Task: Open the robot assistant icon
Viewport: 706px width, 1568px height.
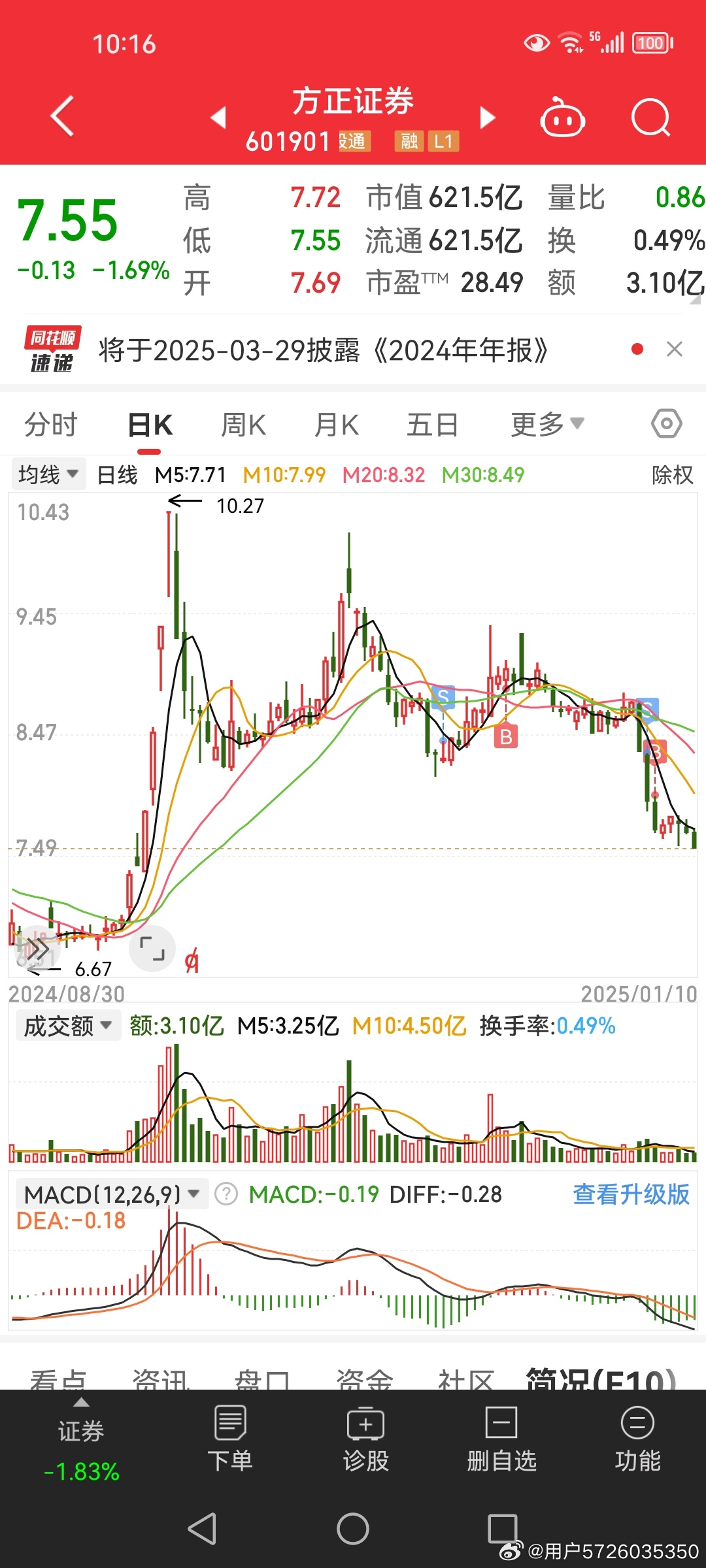Action: (562, 118)
